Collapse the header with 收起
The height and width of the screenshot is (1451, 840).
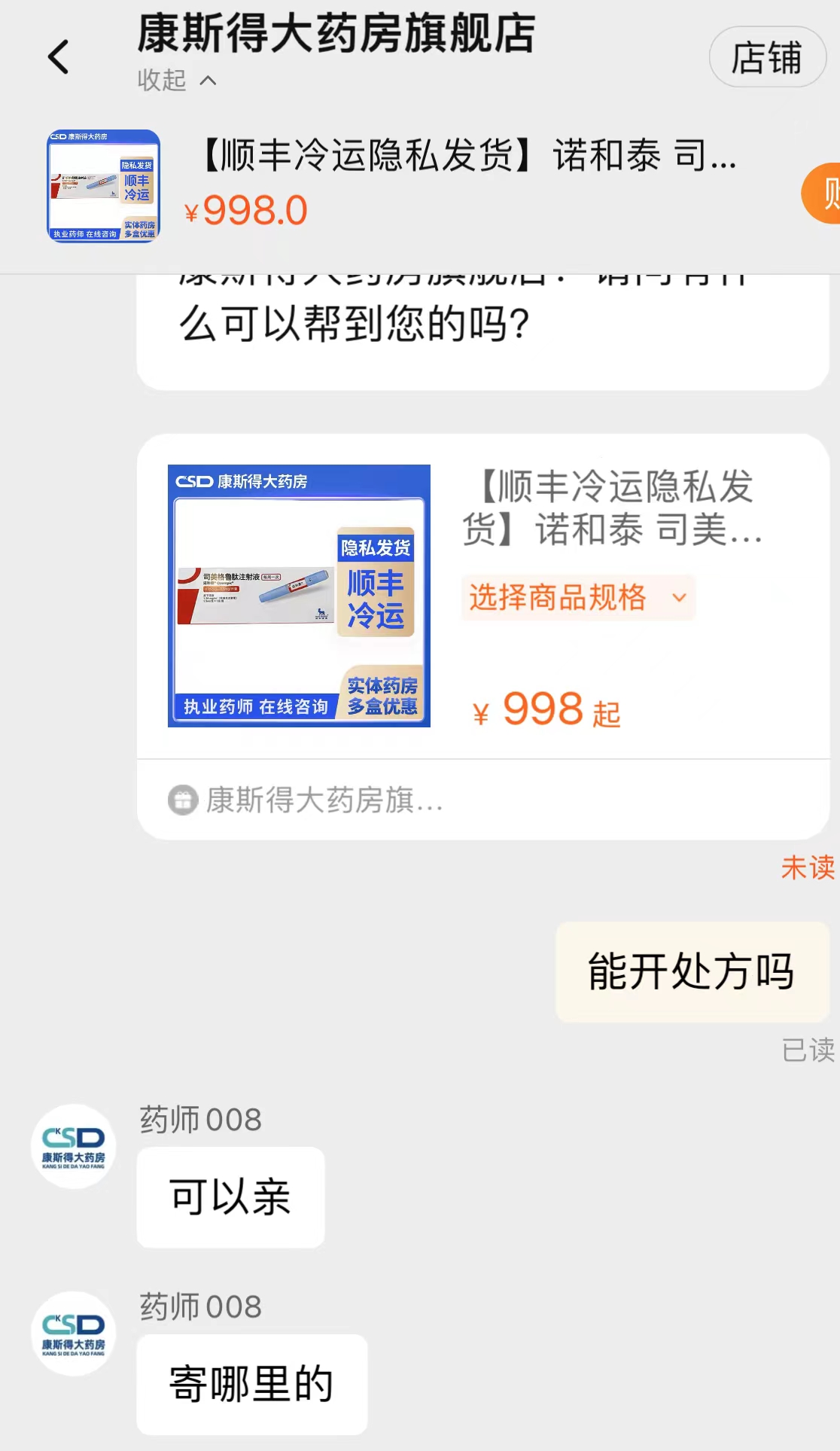pos(176,80)
